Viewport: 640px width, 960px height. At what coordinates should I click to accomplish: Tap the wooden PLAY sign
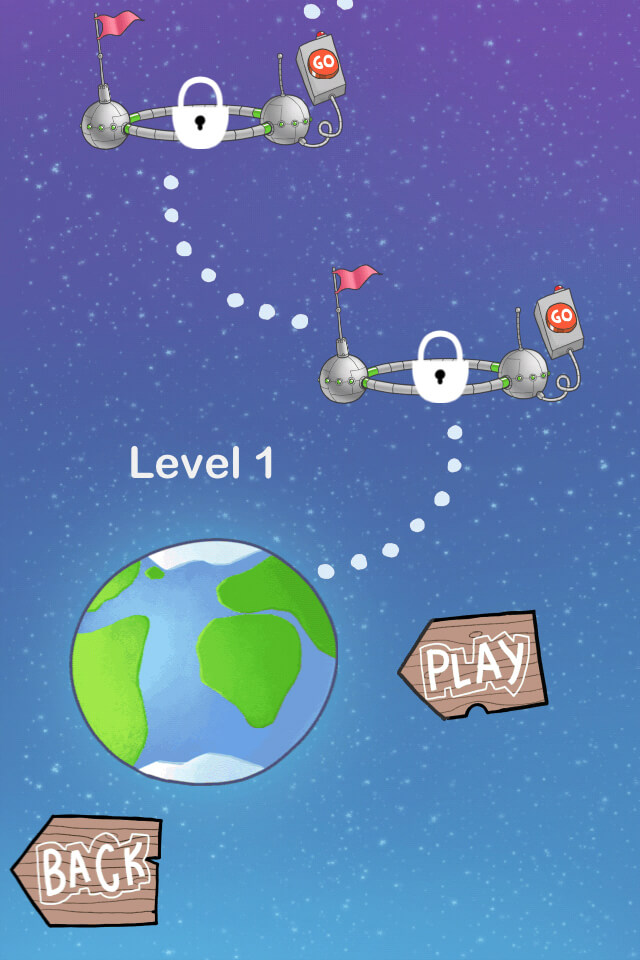pyautogui.click(x=474, y=664)
